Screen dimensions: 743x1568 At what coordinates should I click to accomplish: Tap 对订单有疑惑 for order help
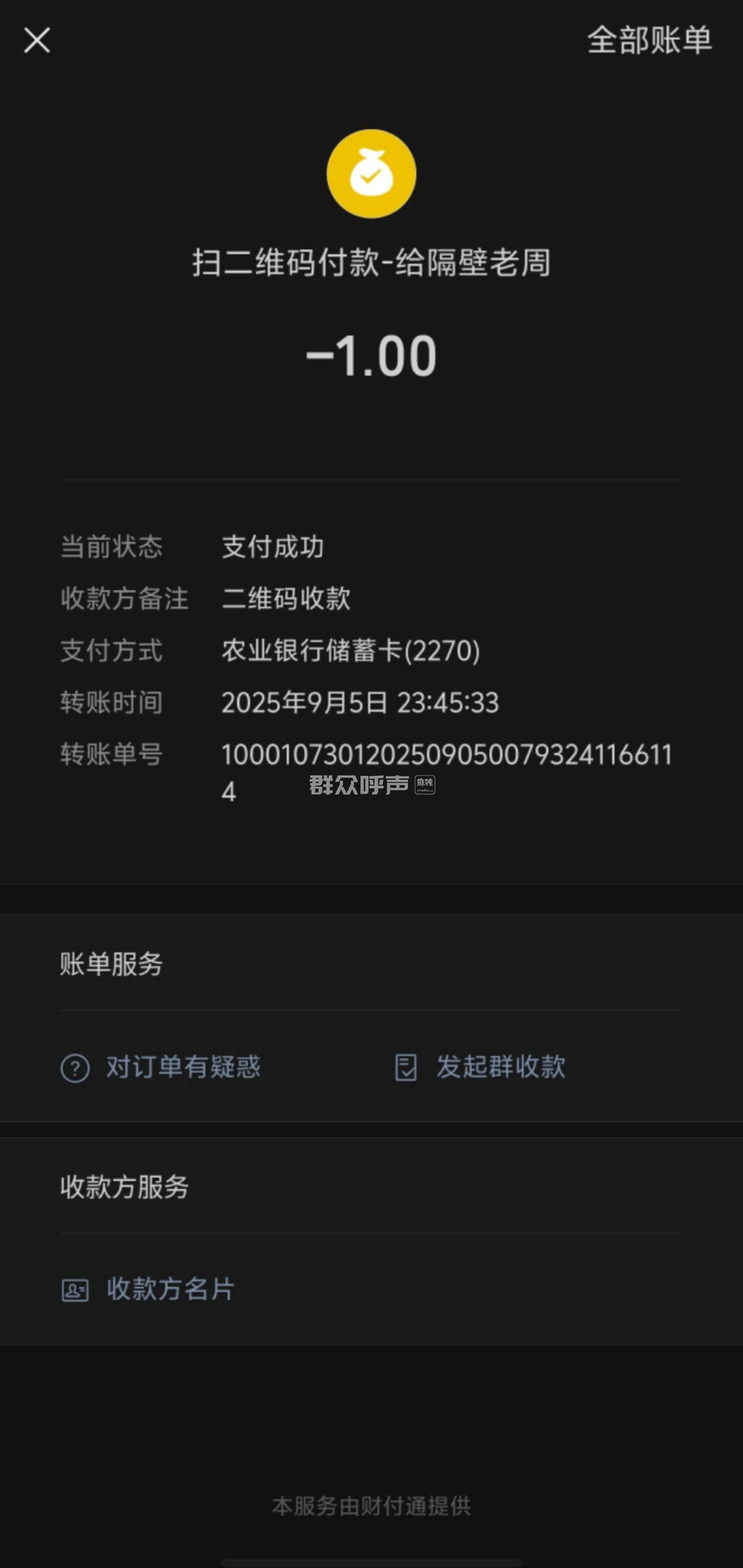[160, 1067]
